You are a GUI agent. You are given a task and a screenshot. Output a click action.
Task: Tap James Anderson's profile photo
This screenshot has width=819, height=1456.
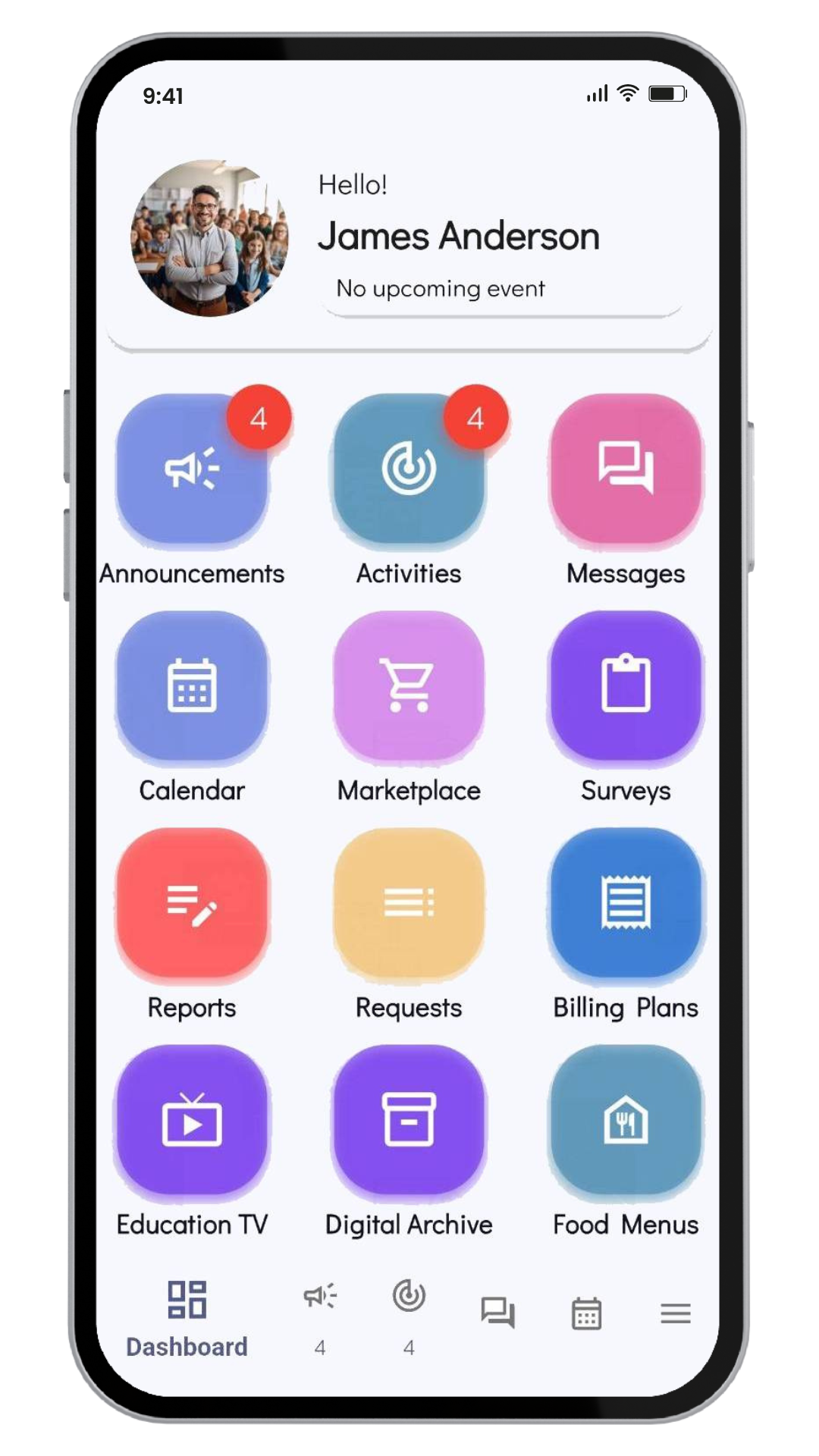pyautogui.click(x=210, y=237)
